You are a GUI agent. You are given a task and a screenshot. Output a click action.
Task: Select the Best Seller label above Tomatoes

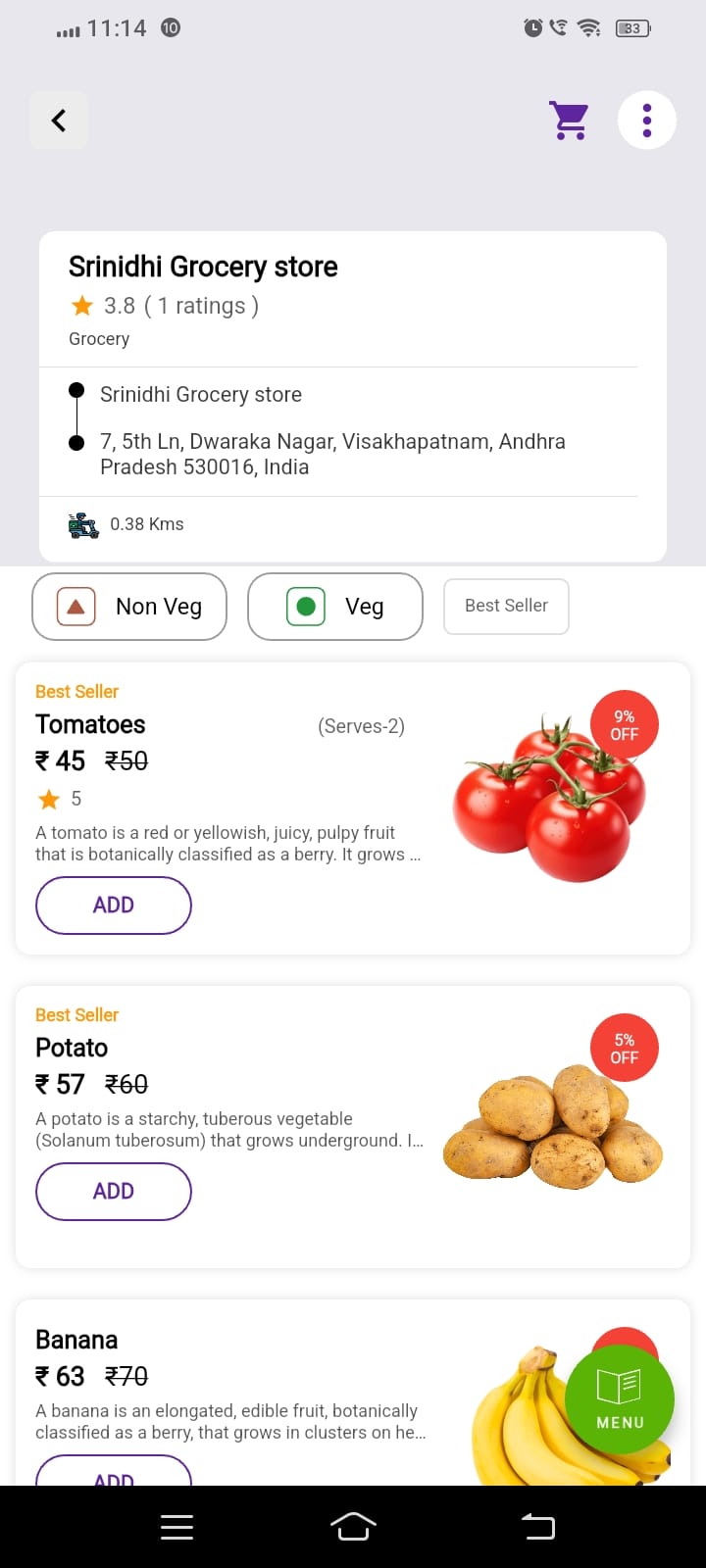(x=76, y=691)
